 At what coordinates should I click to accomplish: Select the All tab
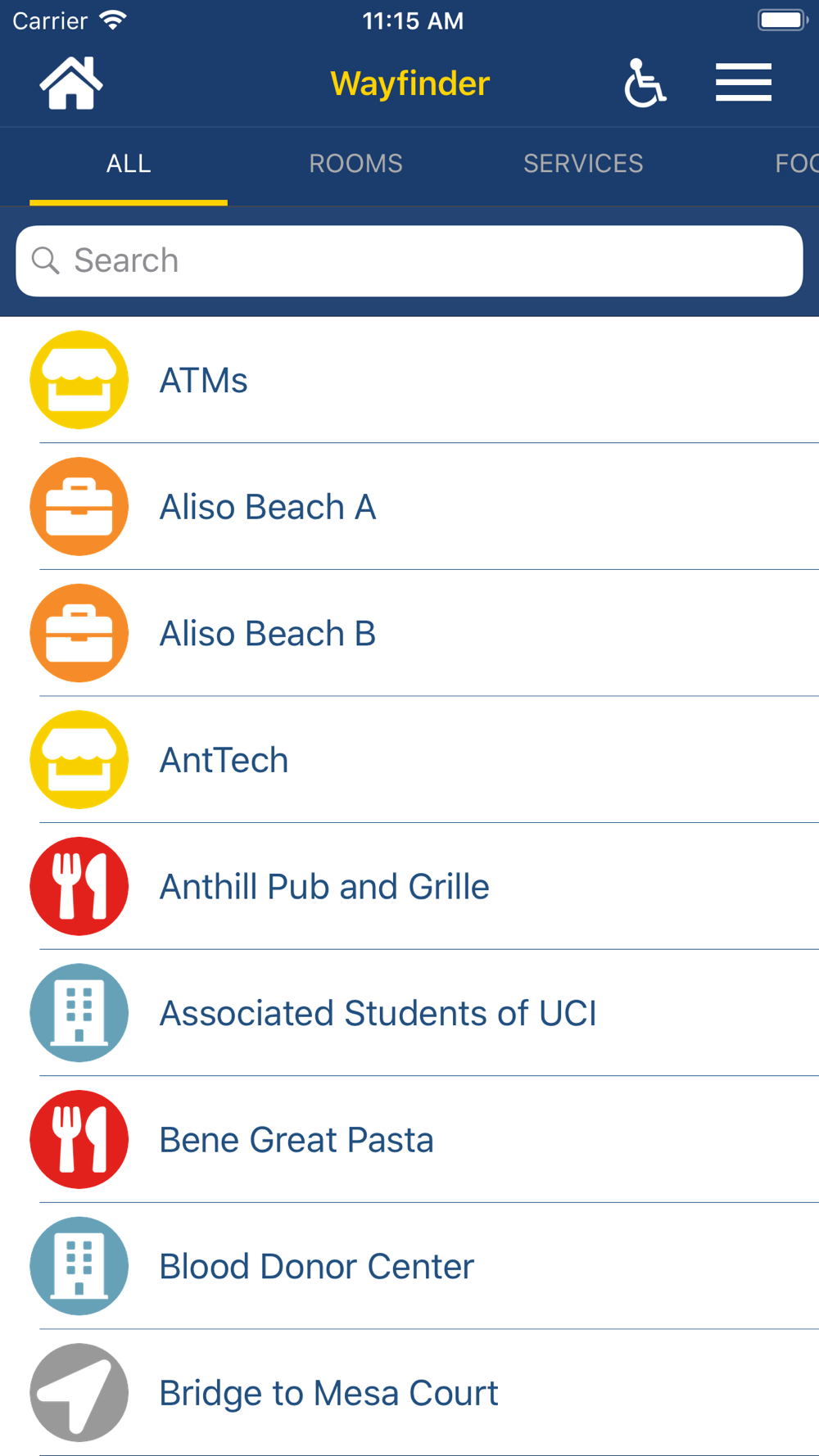129,164
